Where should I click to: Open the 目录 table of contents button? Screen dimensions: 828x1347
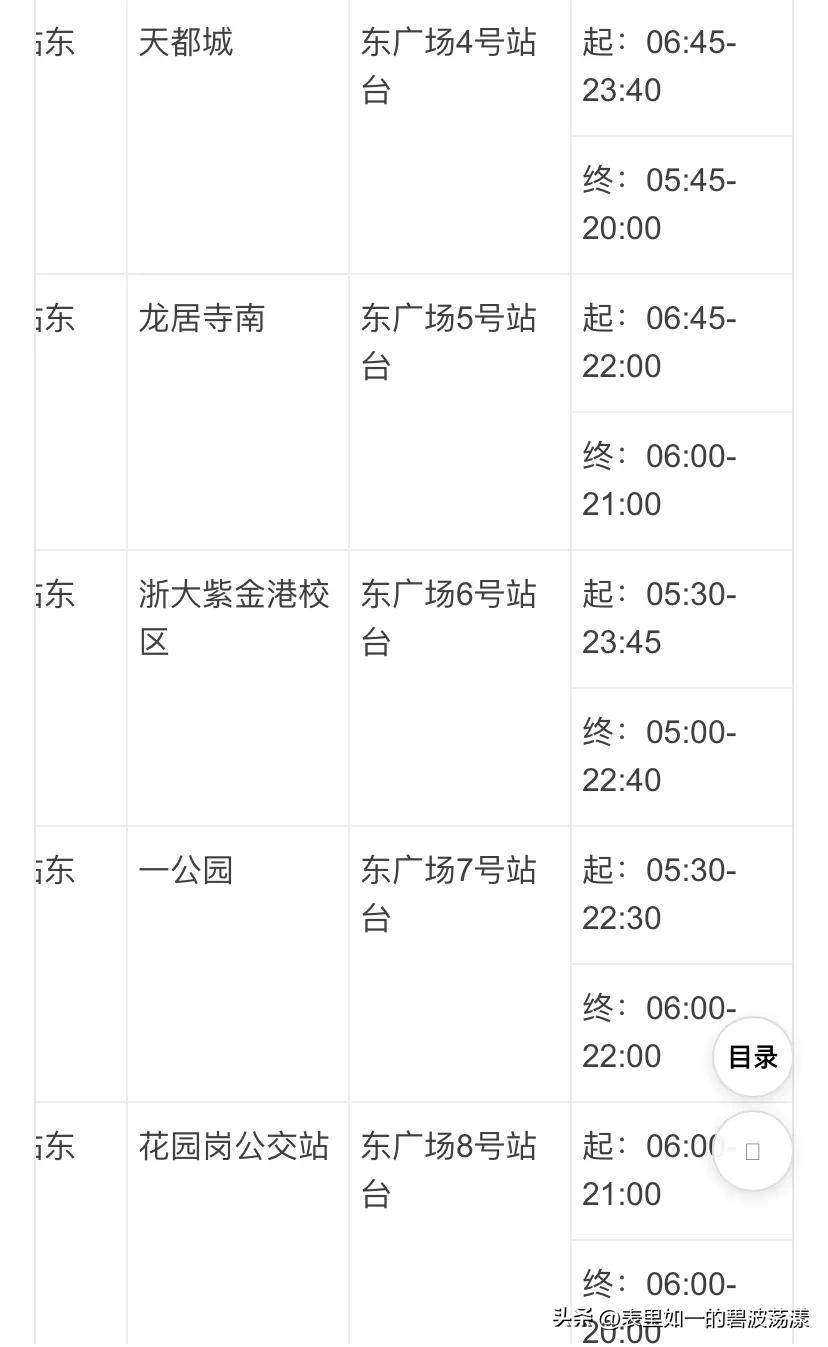coord(752,1055)
